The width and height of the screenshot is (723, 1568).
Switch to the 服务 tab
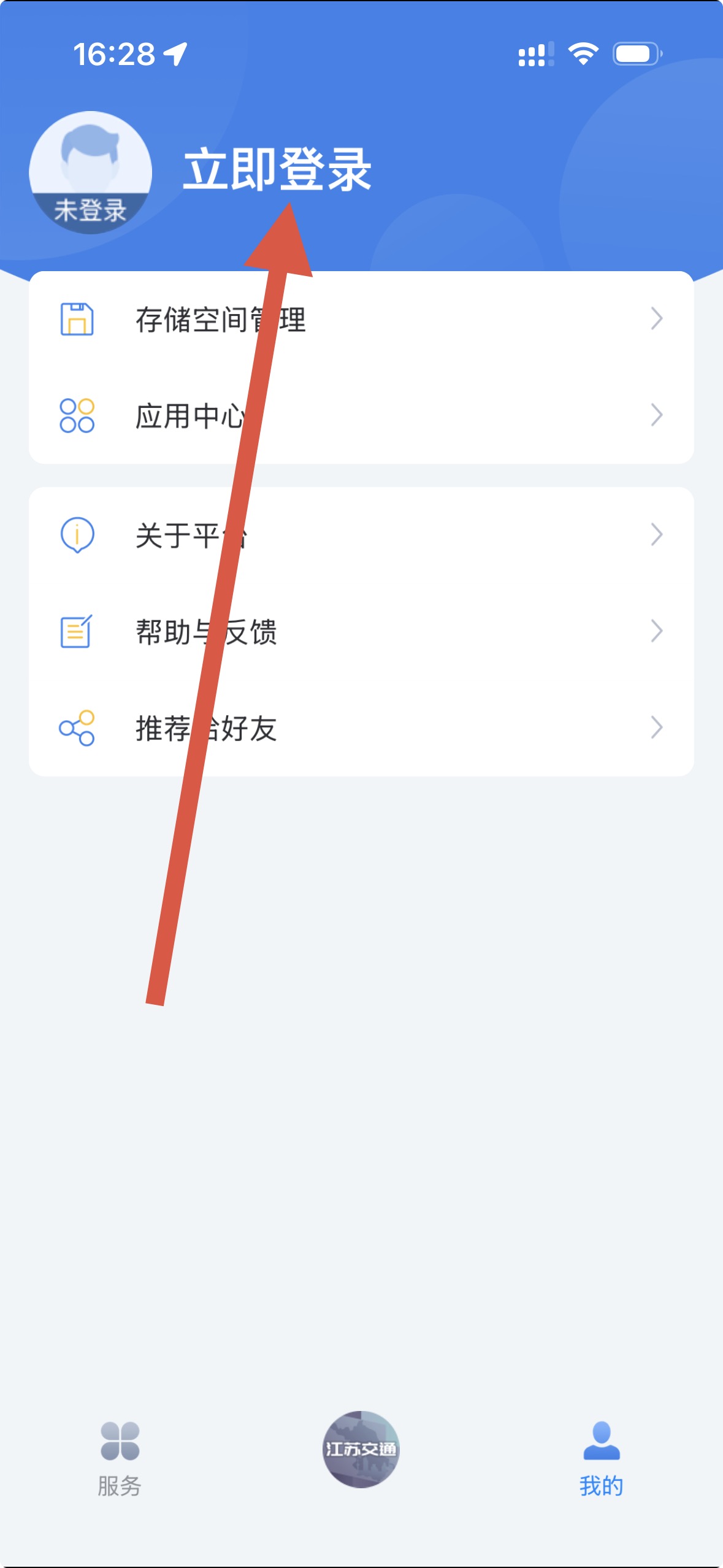pyautogui.click(x=120, y=1459)
